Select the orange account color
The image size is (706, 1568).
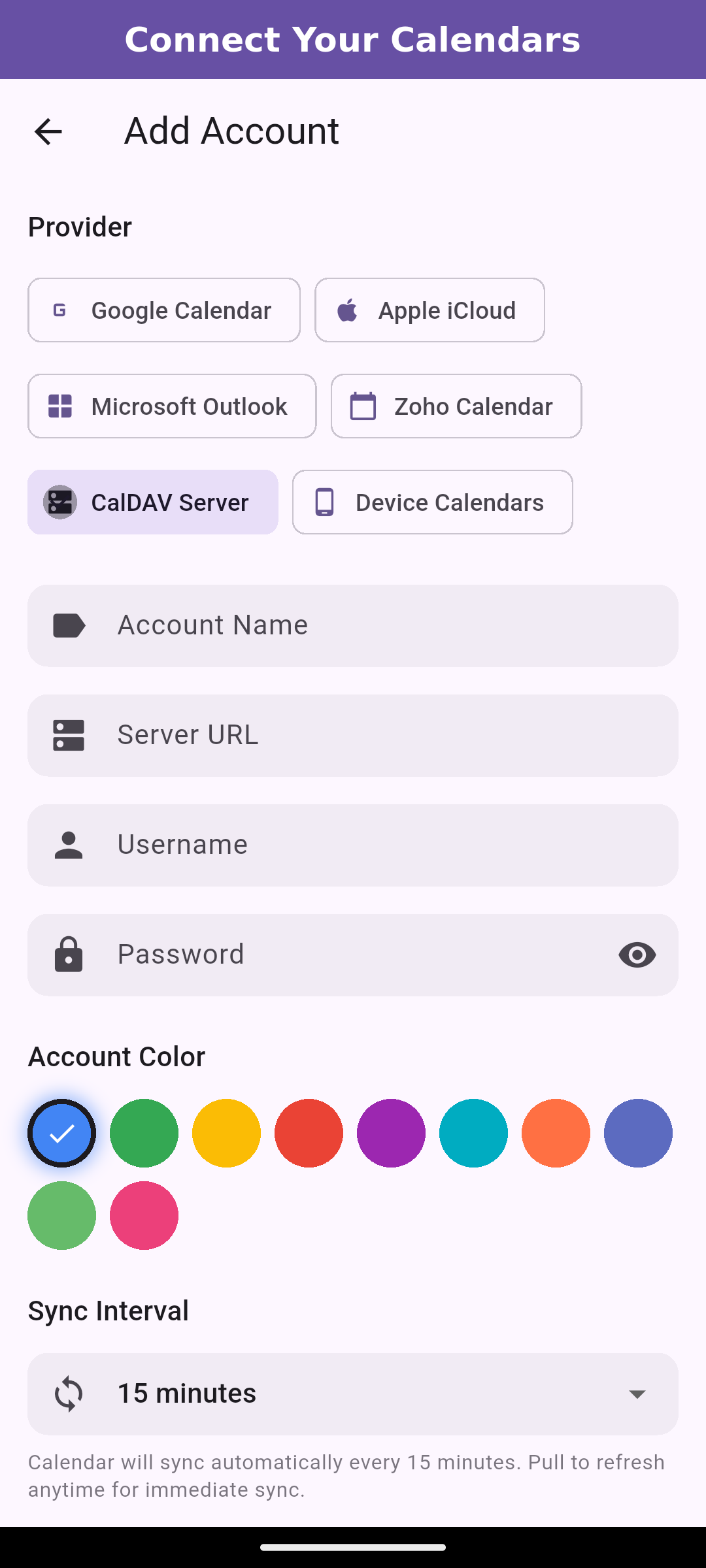point(556,1133)
